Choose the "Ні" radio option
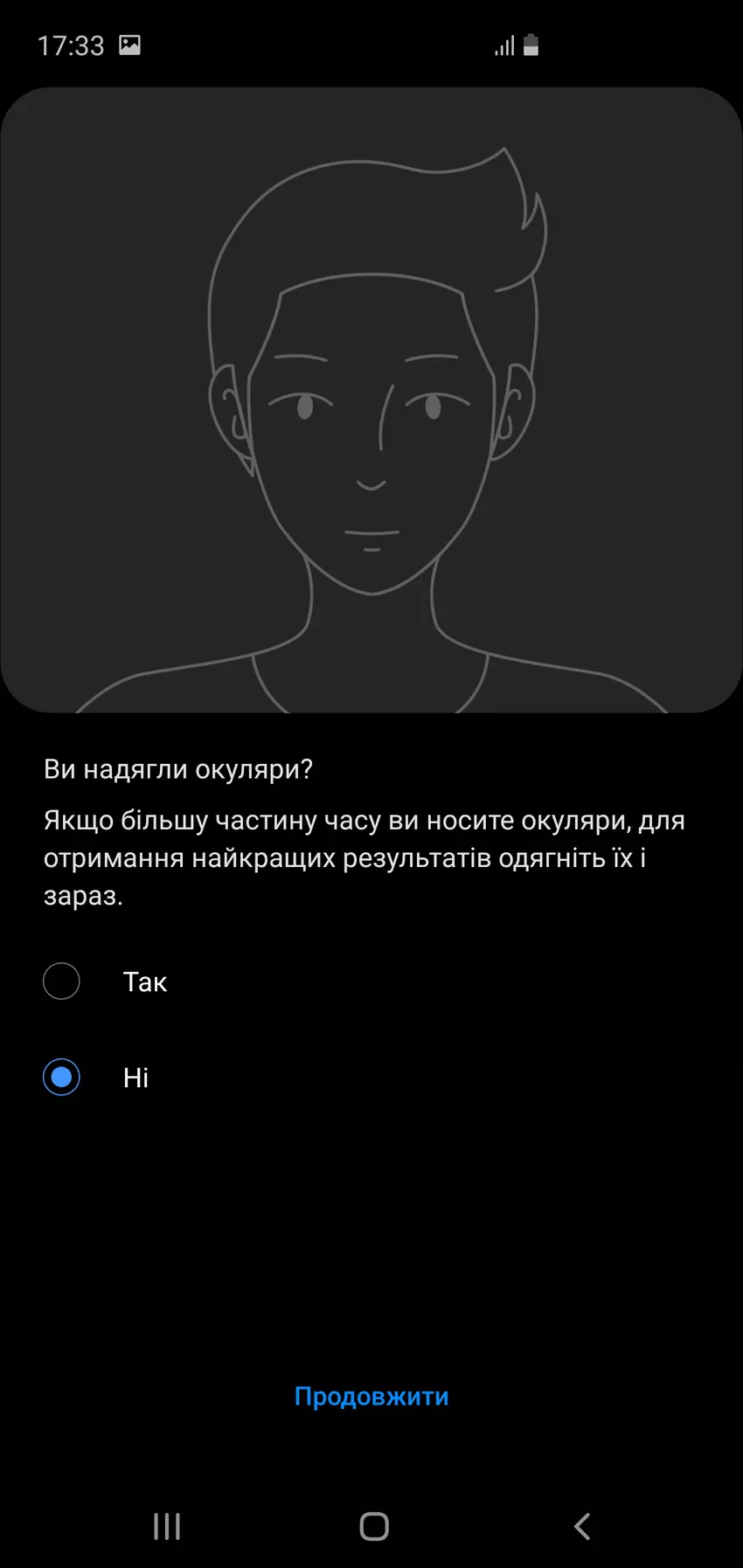Viewport: 743px width, 1568px height. pos(61,1077)
